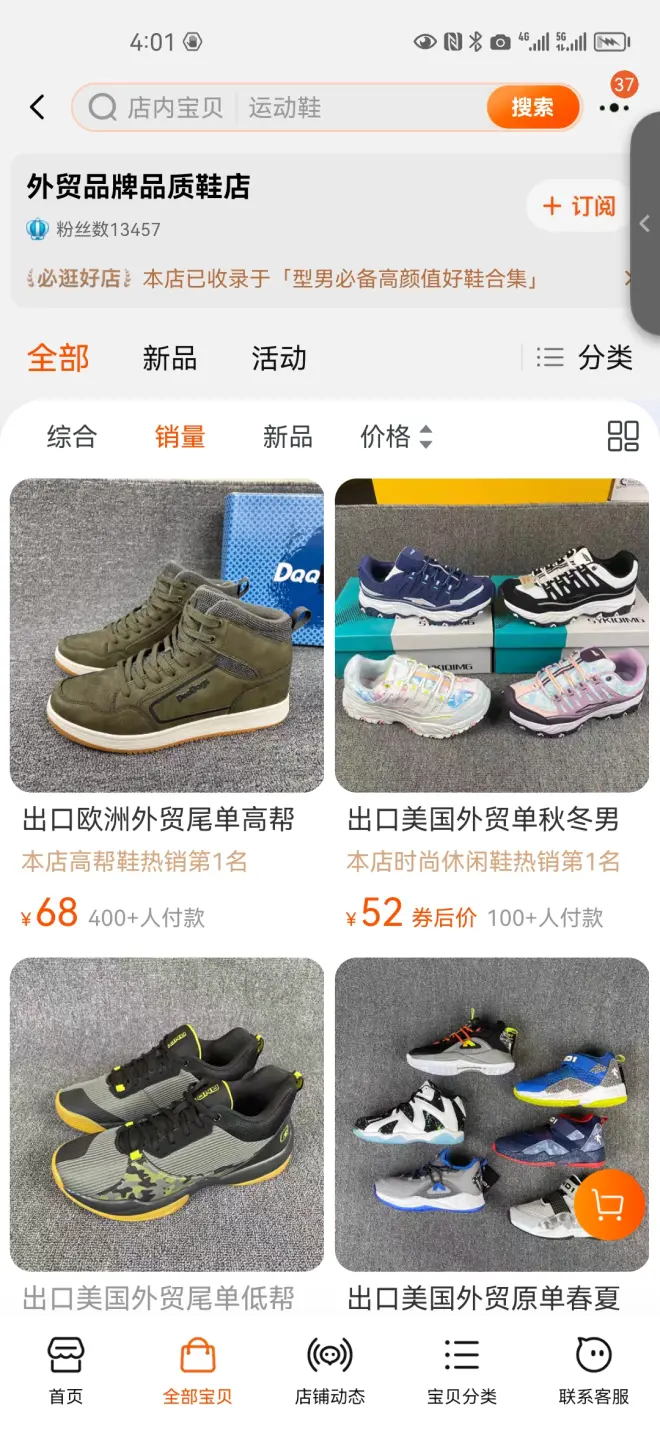Open the more options dots menu
Image resolution: width=660 pixels, height=1452 pixels.
(613, 107)
